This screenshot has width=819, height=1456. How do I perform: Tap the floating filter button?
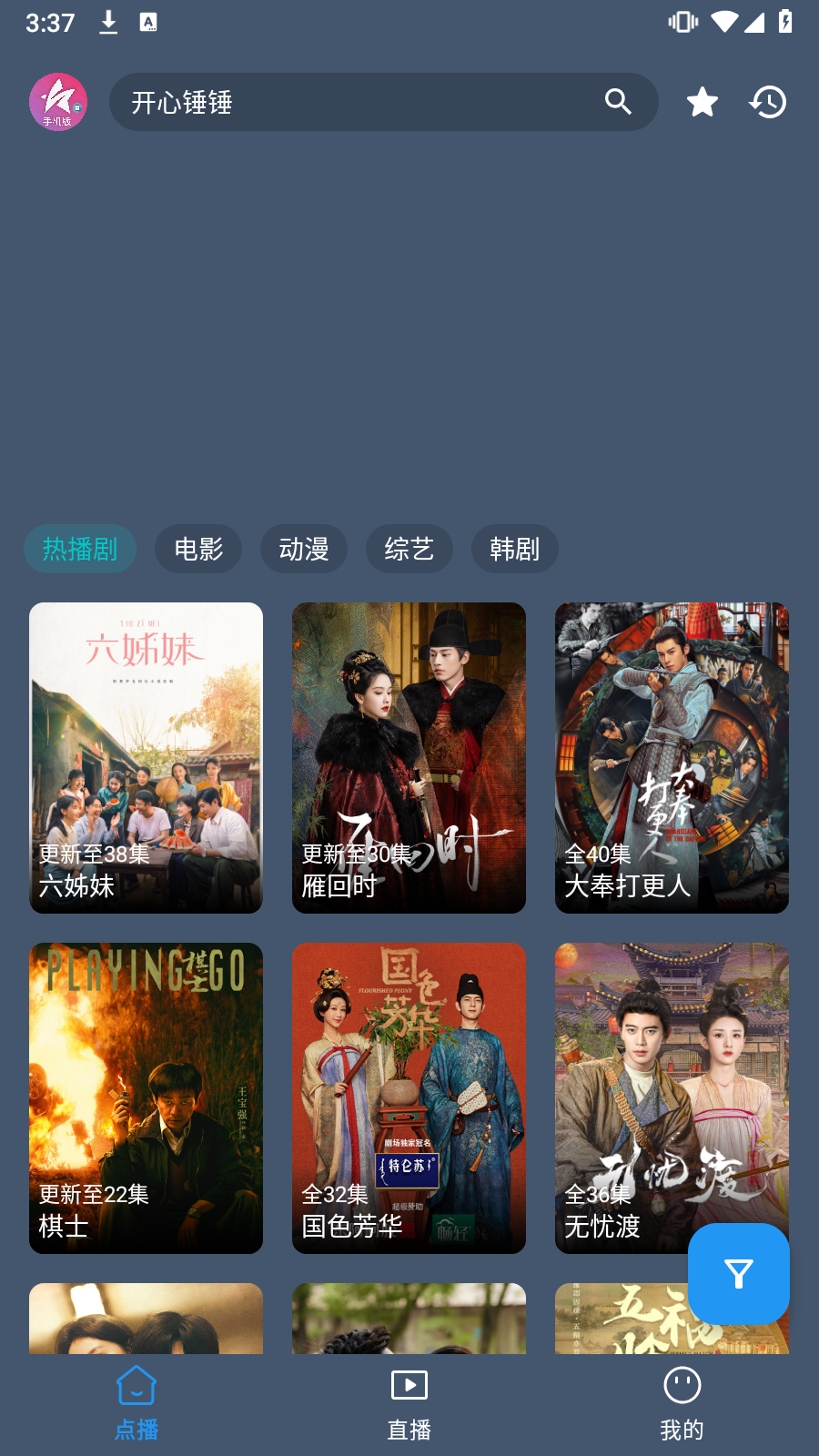738,1273
